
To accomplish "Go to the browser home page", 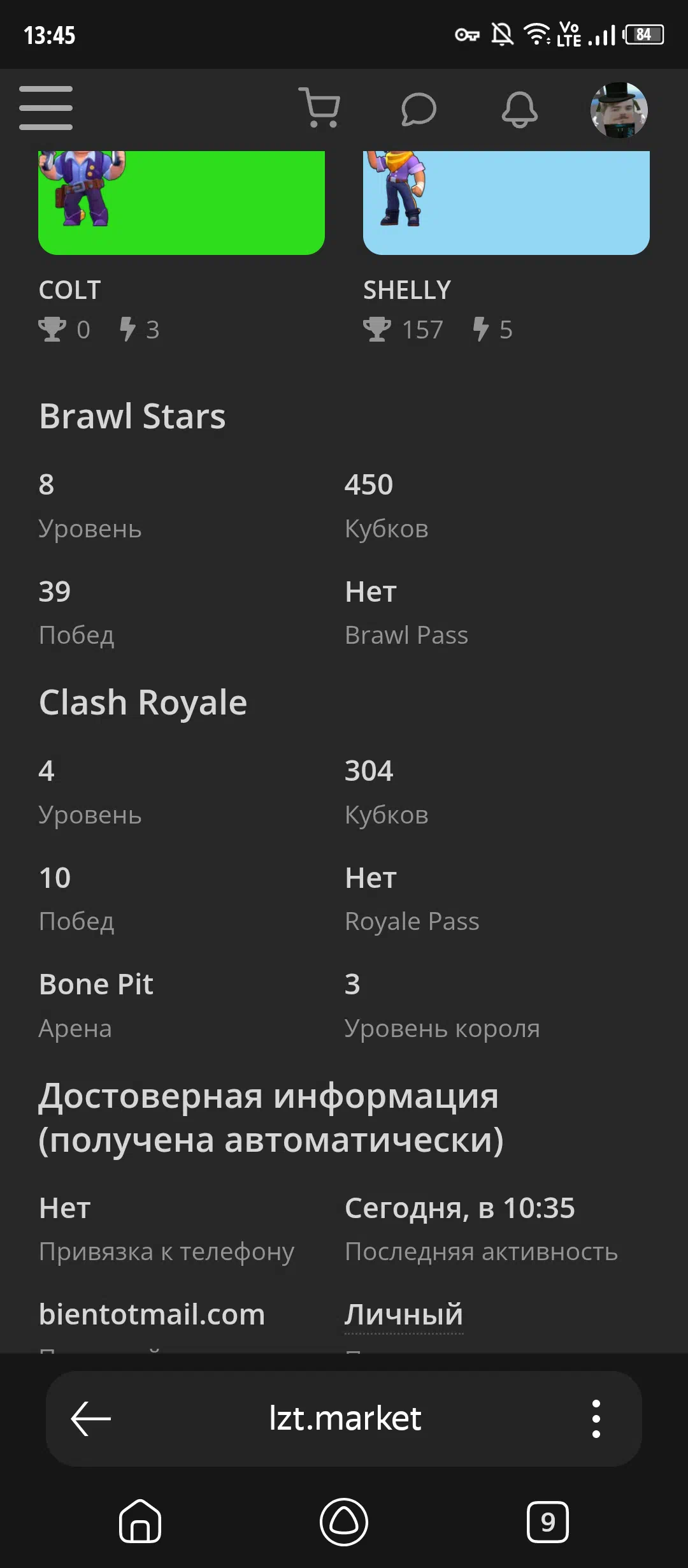I will point(140,1521).
